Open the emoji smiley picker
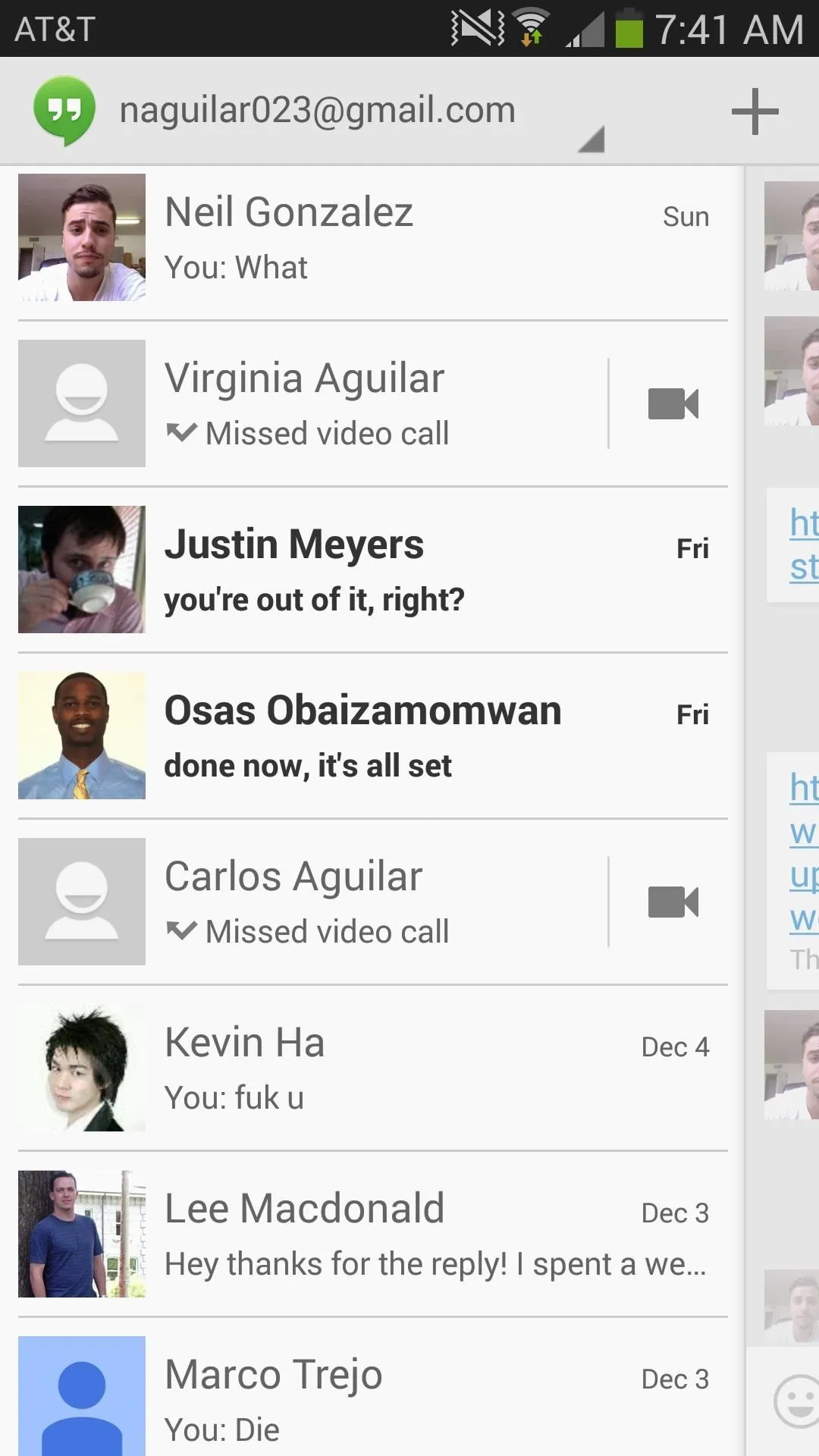 796,1401
